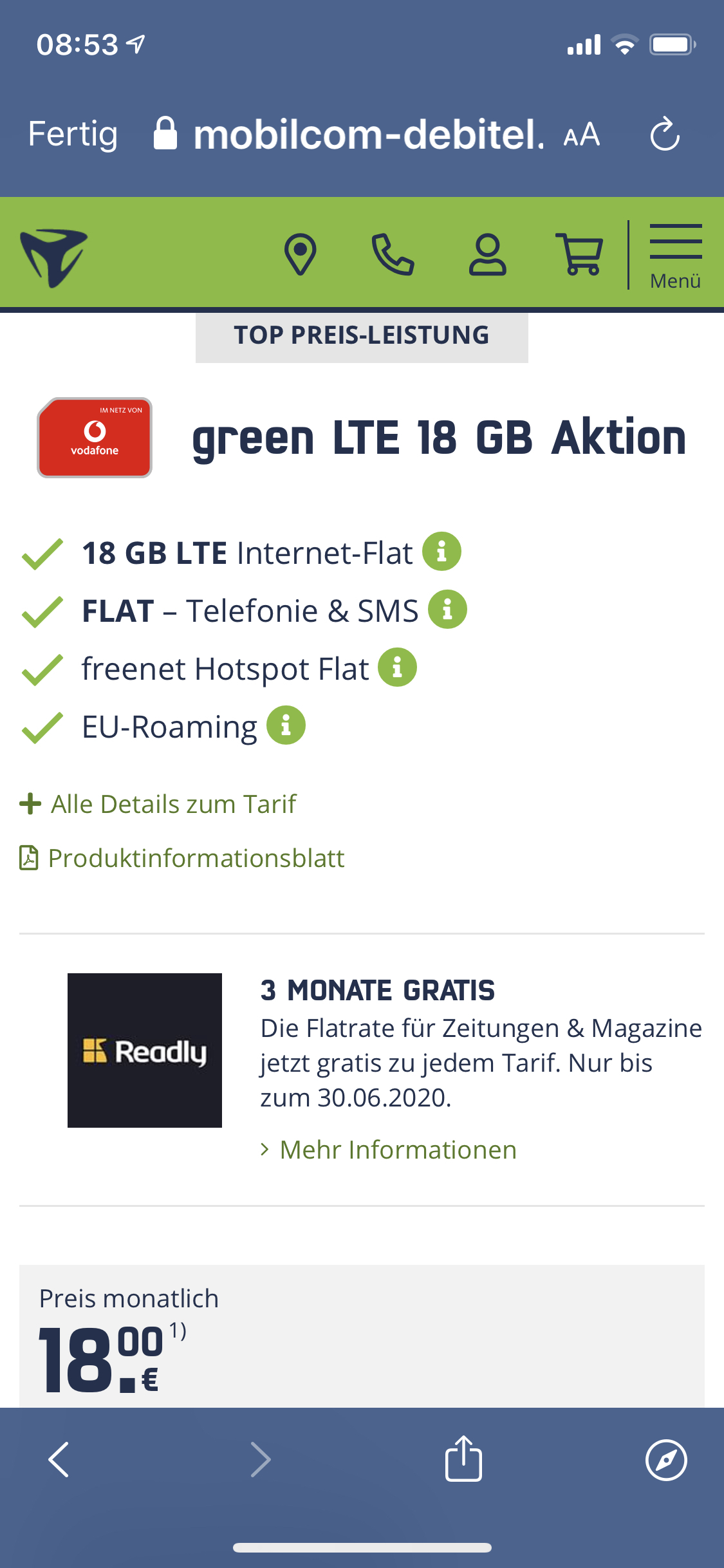Expand Alle Details zum Tarif
The height and width of the screenshot is (1568, 724).
[x=158, y=804]
